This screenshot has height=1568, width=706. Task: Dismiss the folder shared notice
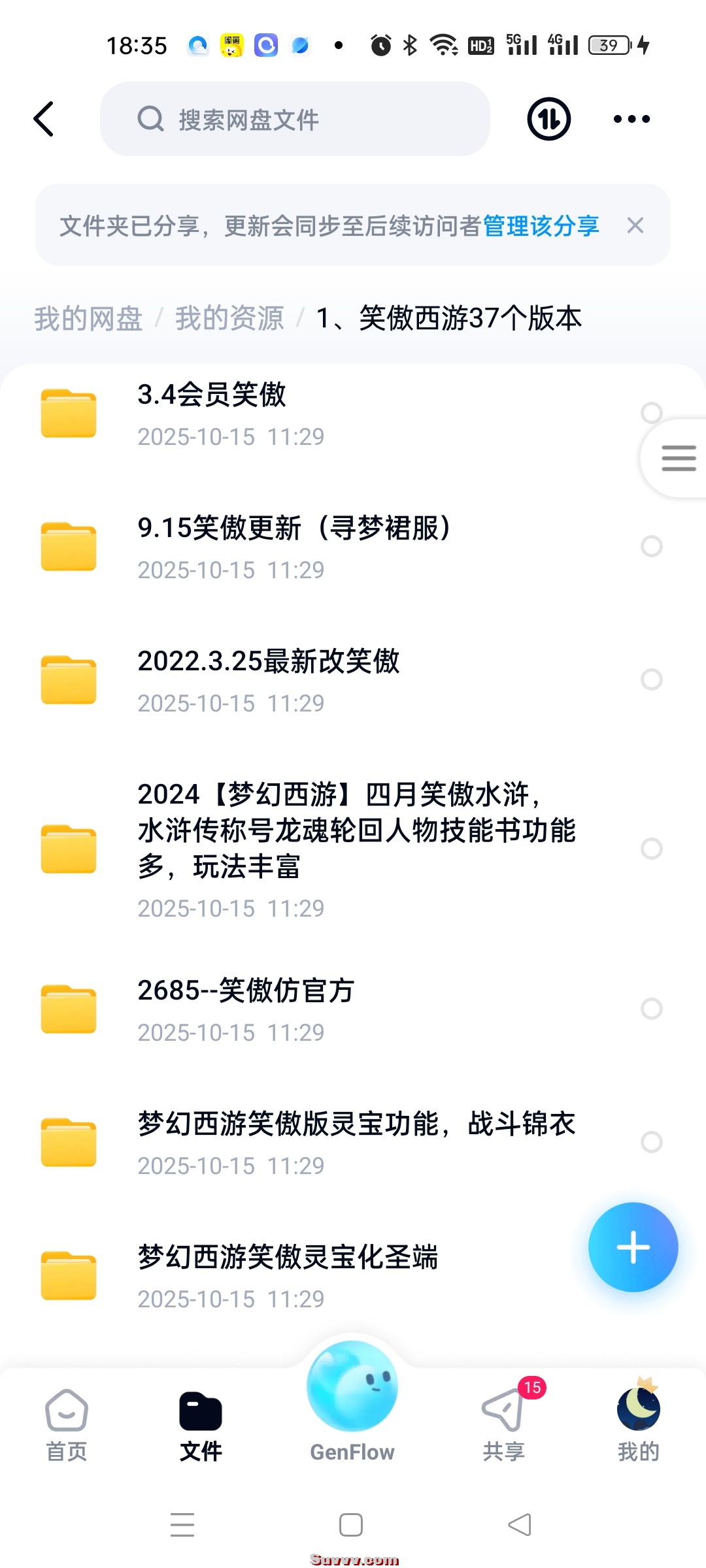[x=636, y=225]
